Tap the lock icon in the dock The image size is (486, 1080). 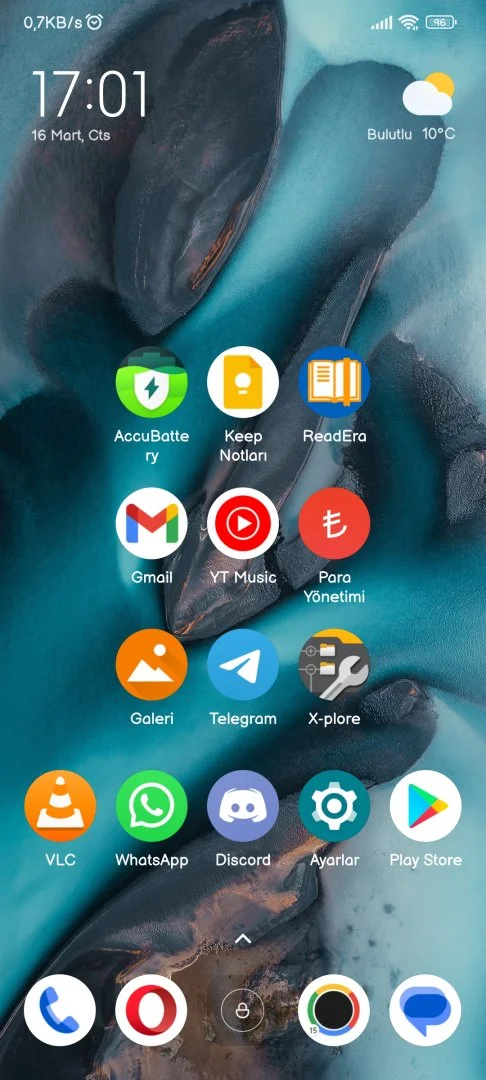pyautogui.click(x=242, y=1010)
